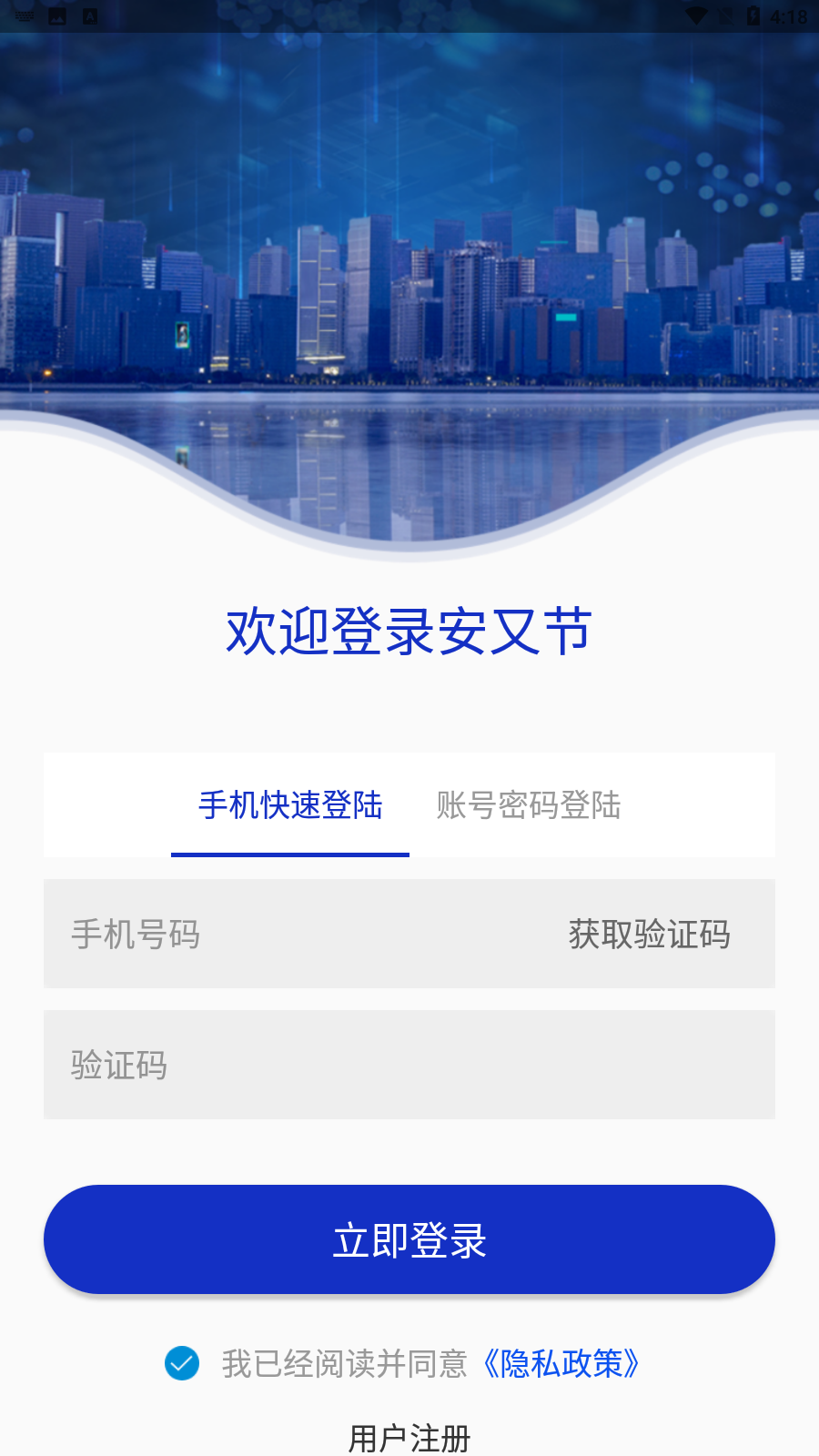Focus the 验证码 input field

pos(409,1065)
